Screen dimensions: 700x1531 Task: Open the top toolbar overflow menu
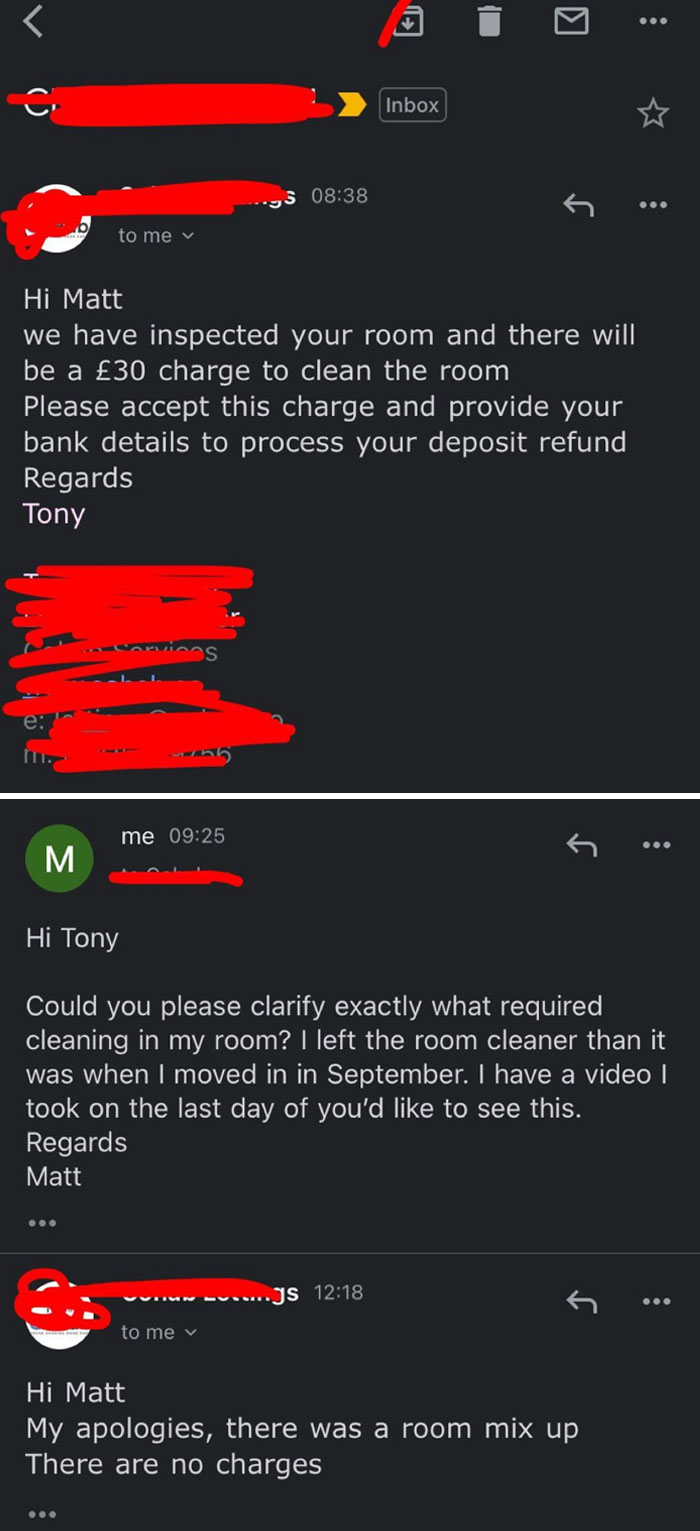[x=653, y=20]
